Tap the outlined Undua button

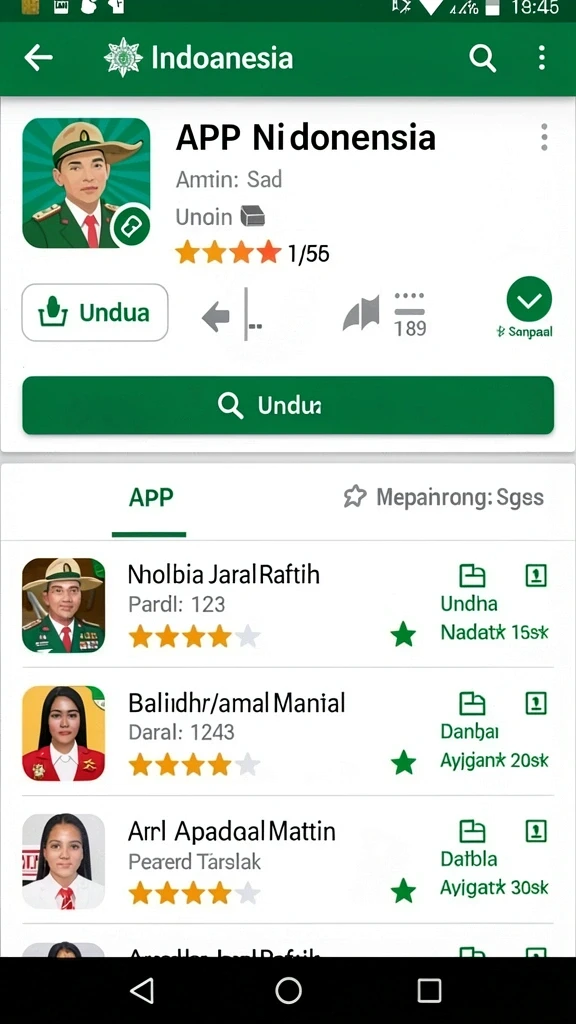click(95, 313)
